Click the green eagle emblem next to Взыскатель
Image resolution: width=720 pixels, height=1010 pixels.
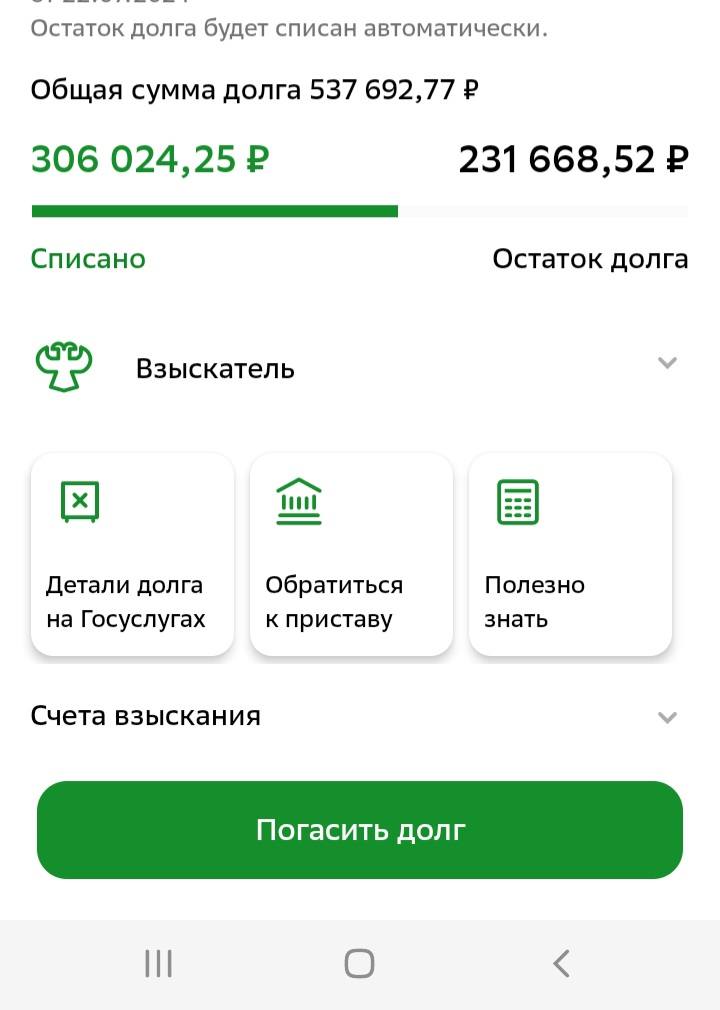(62, 366)
